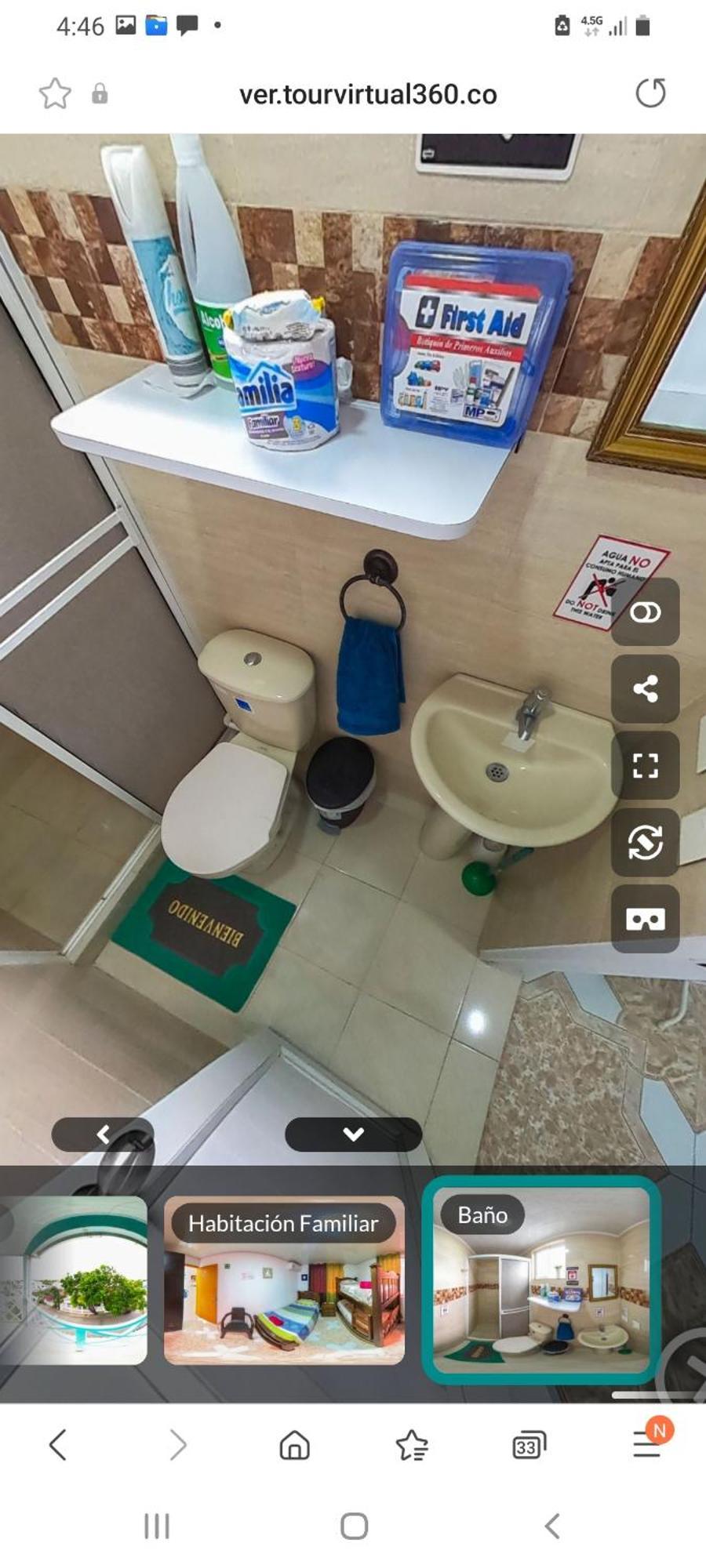Go to previous scene with left arrow
This screenshot has width=706, height=1568.
(x=103, y=1134)
